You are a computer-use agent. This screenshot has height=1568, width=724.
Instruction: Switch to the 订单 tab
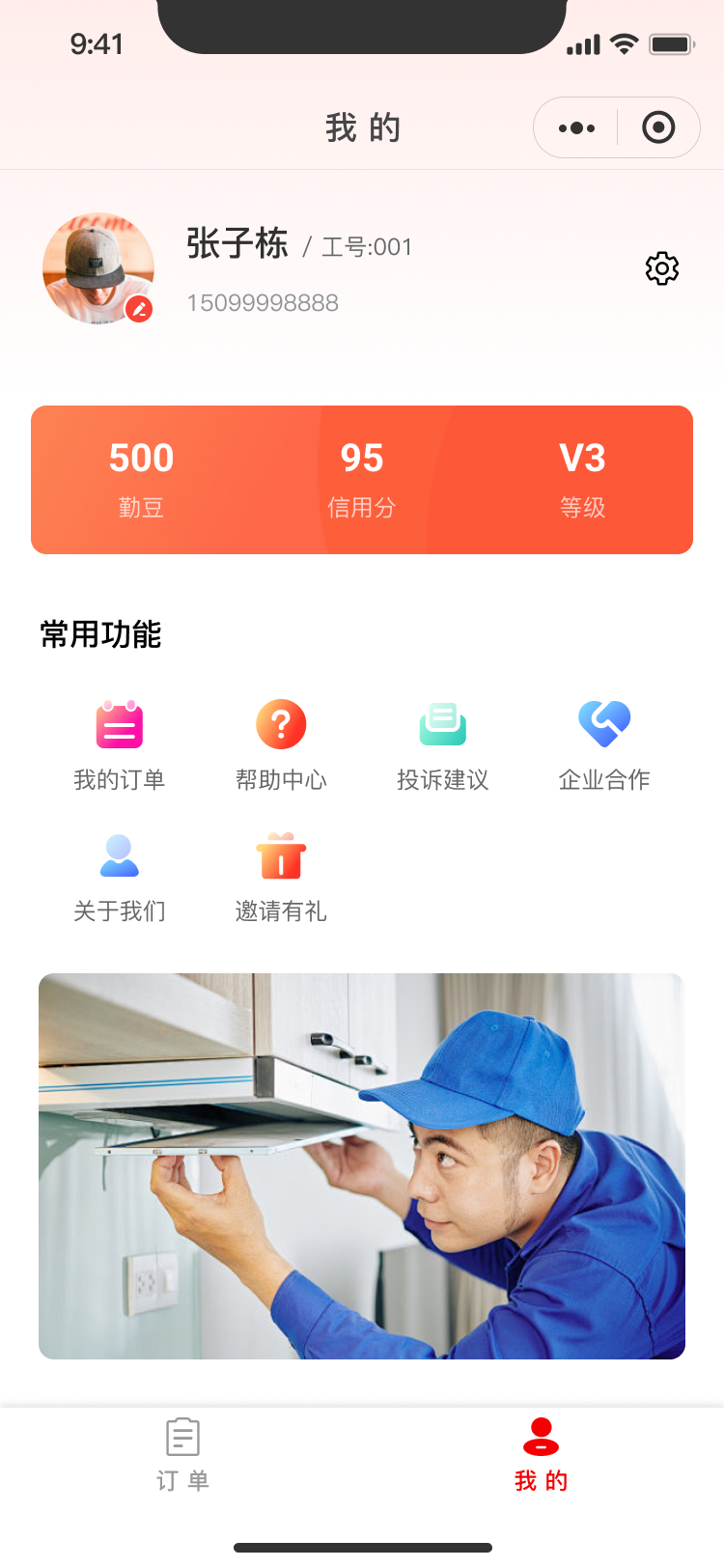182,1454
